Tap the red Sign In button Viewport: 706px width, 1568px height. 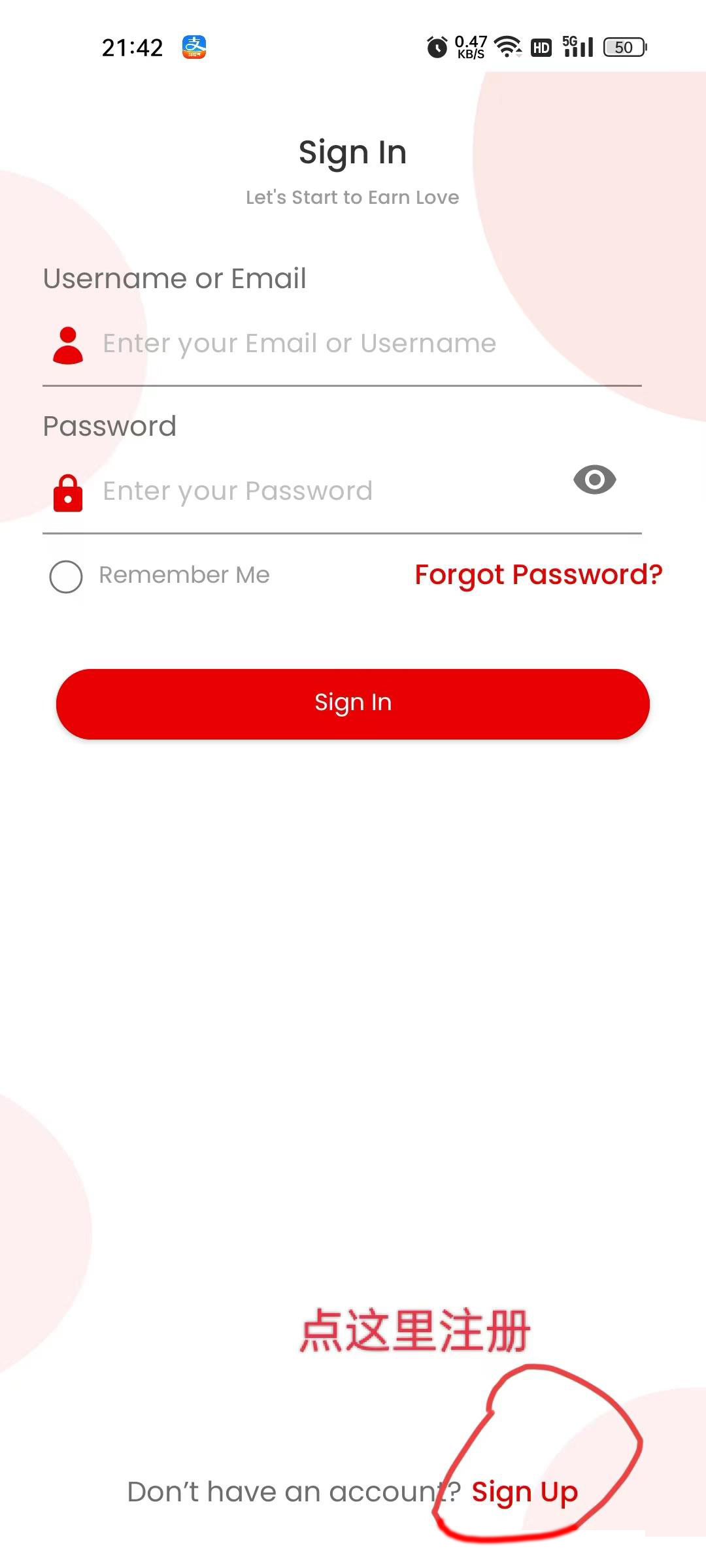coord(353,704)
